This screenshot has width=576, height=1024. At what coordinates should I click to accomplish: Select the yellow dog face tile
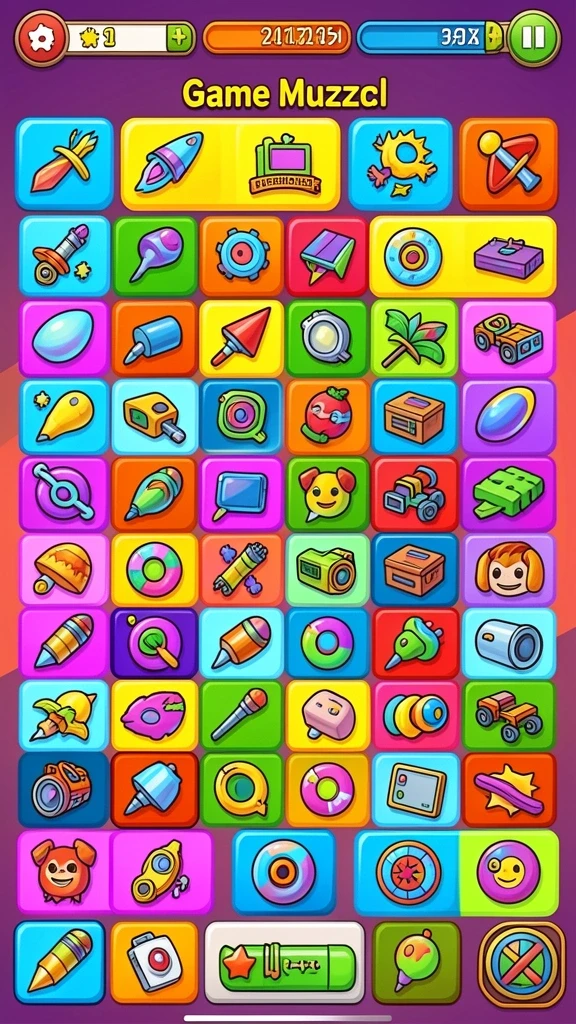tap(327, 493)
